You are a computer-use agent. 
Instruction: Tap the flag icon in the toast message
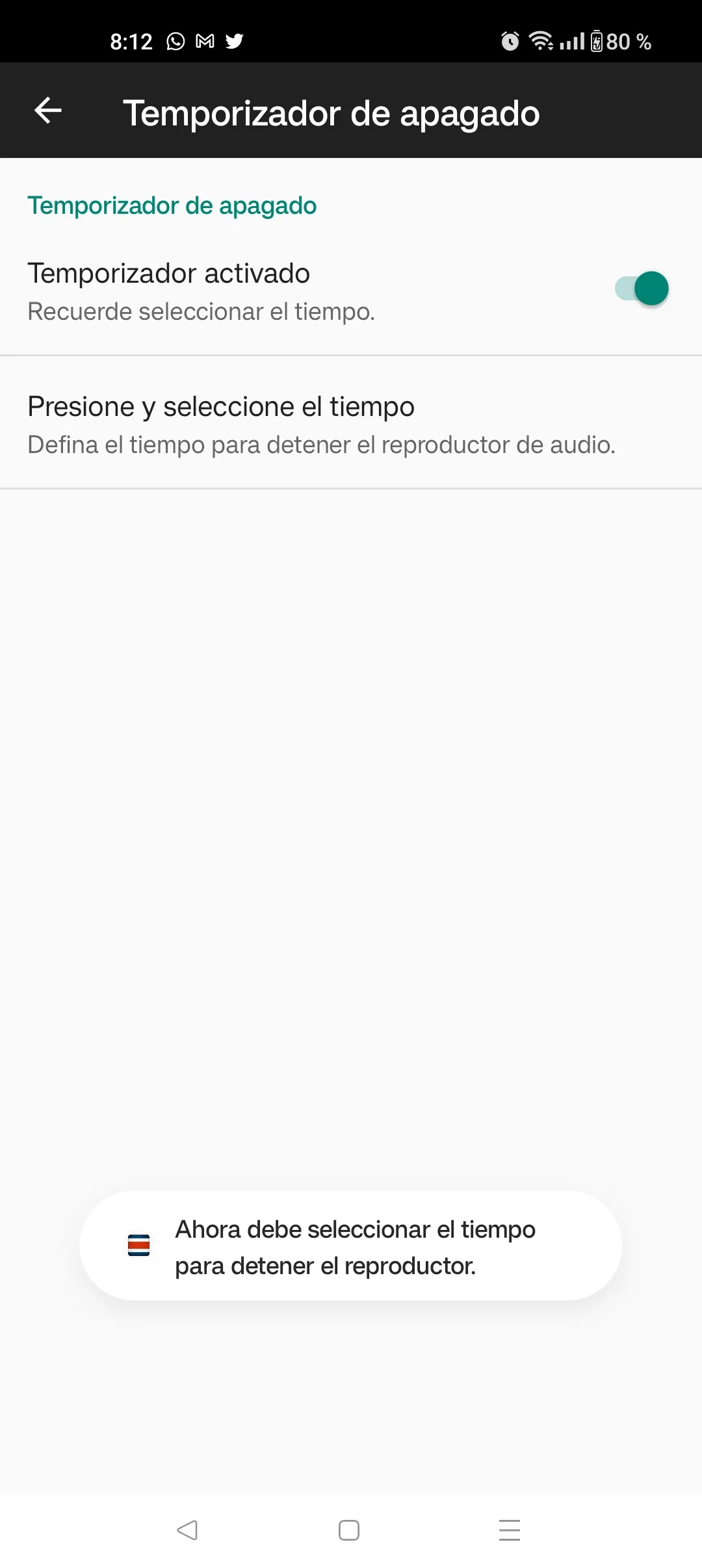click(138, 1244)
